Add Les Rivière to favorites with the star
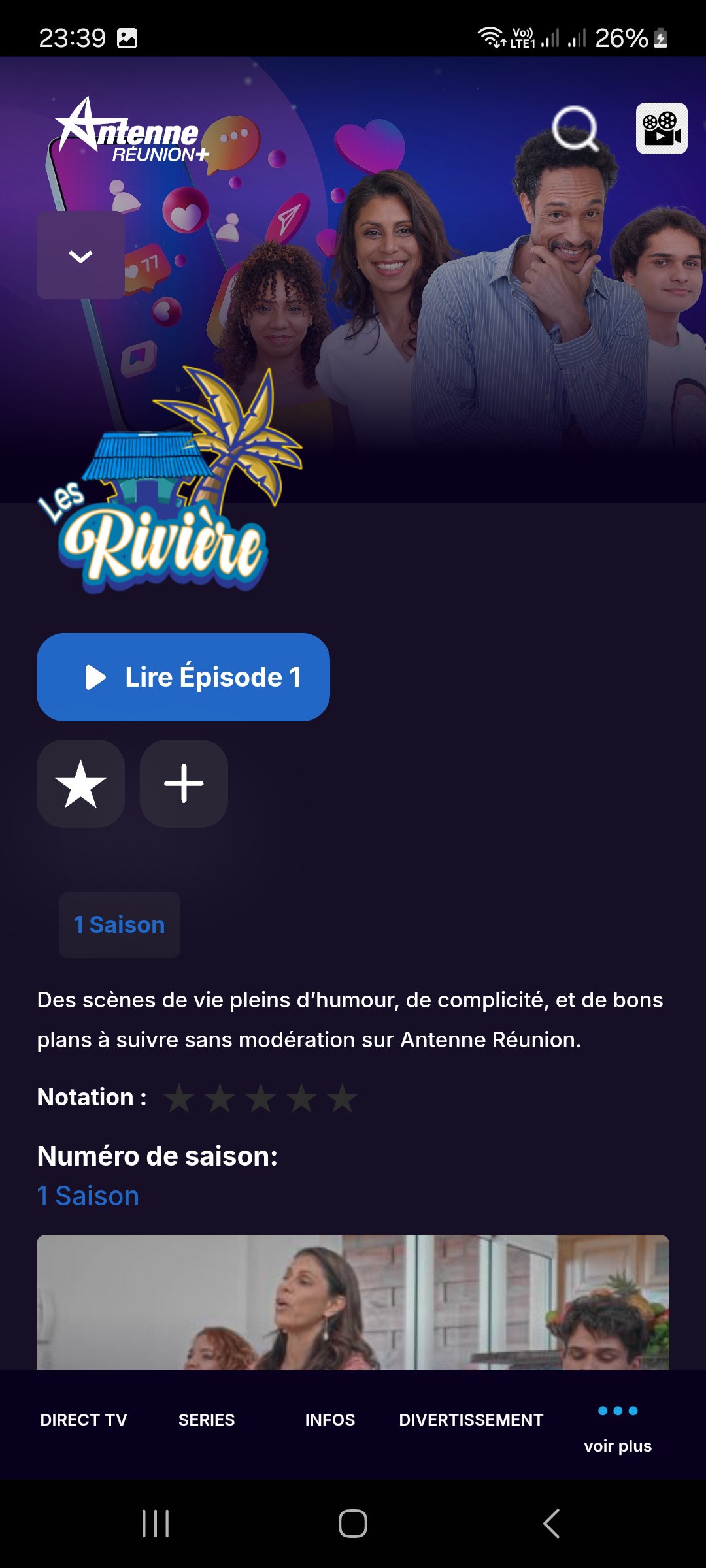 pos(80,783)
